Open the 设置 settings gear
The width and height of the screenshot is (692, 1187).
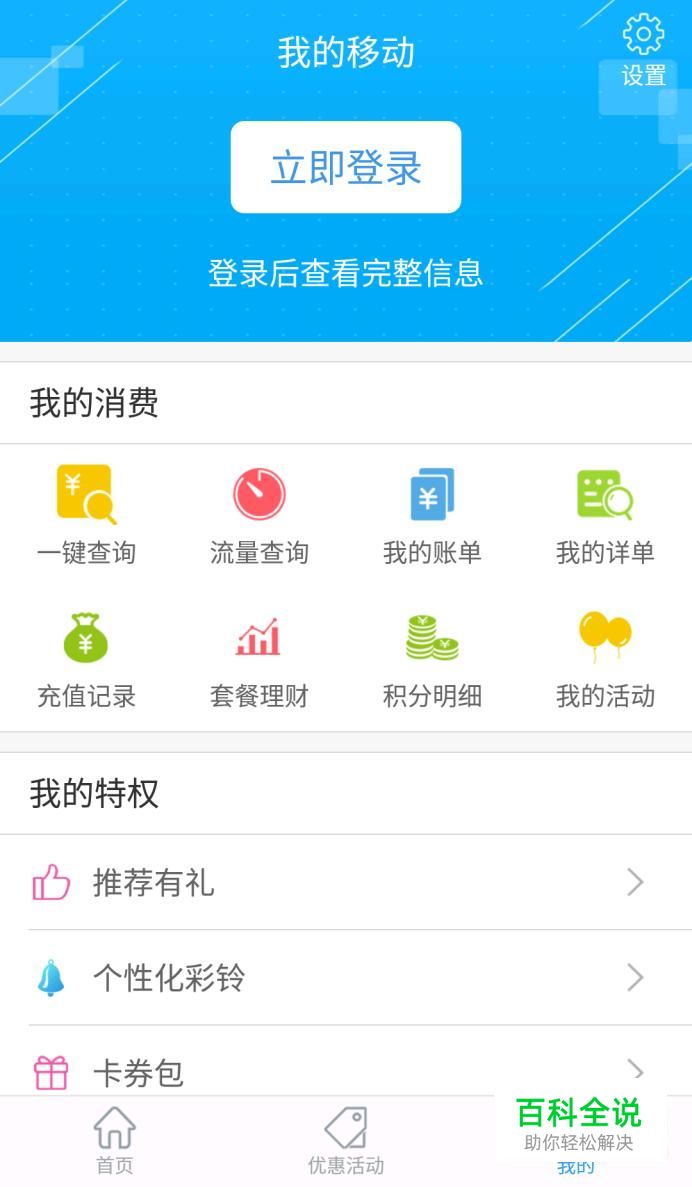click(644, 50)
